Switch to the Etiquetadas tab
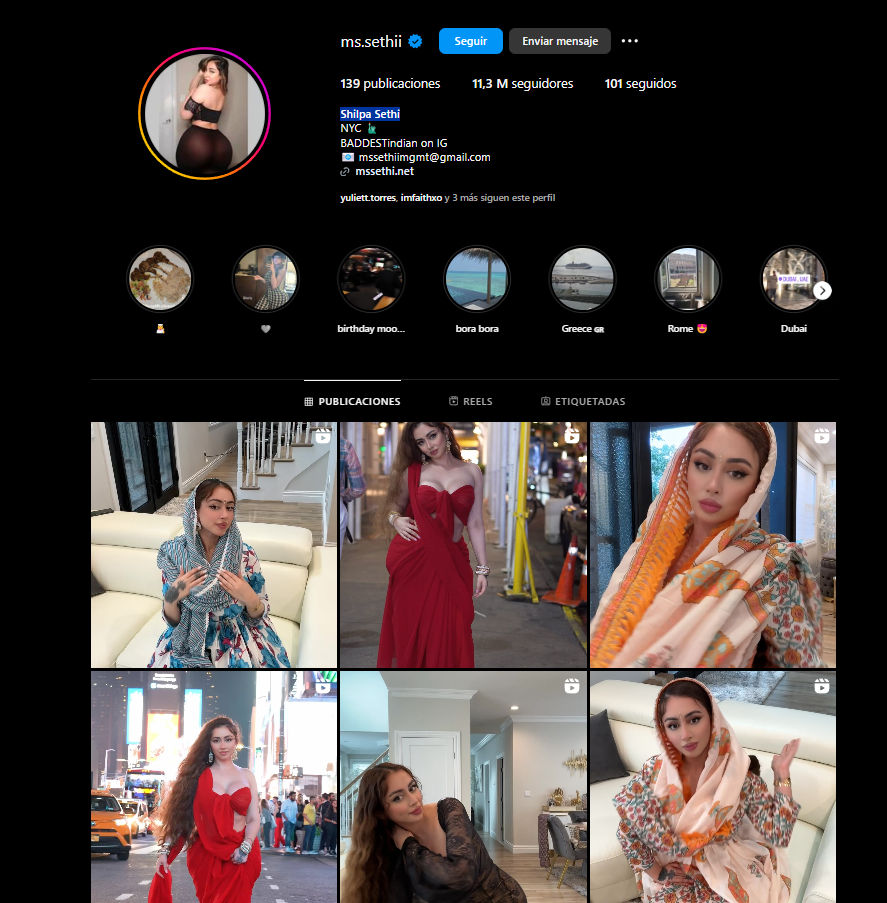Screen dimensions: 887x903 tap(583, 401)
